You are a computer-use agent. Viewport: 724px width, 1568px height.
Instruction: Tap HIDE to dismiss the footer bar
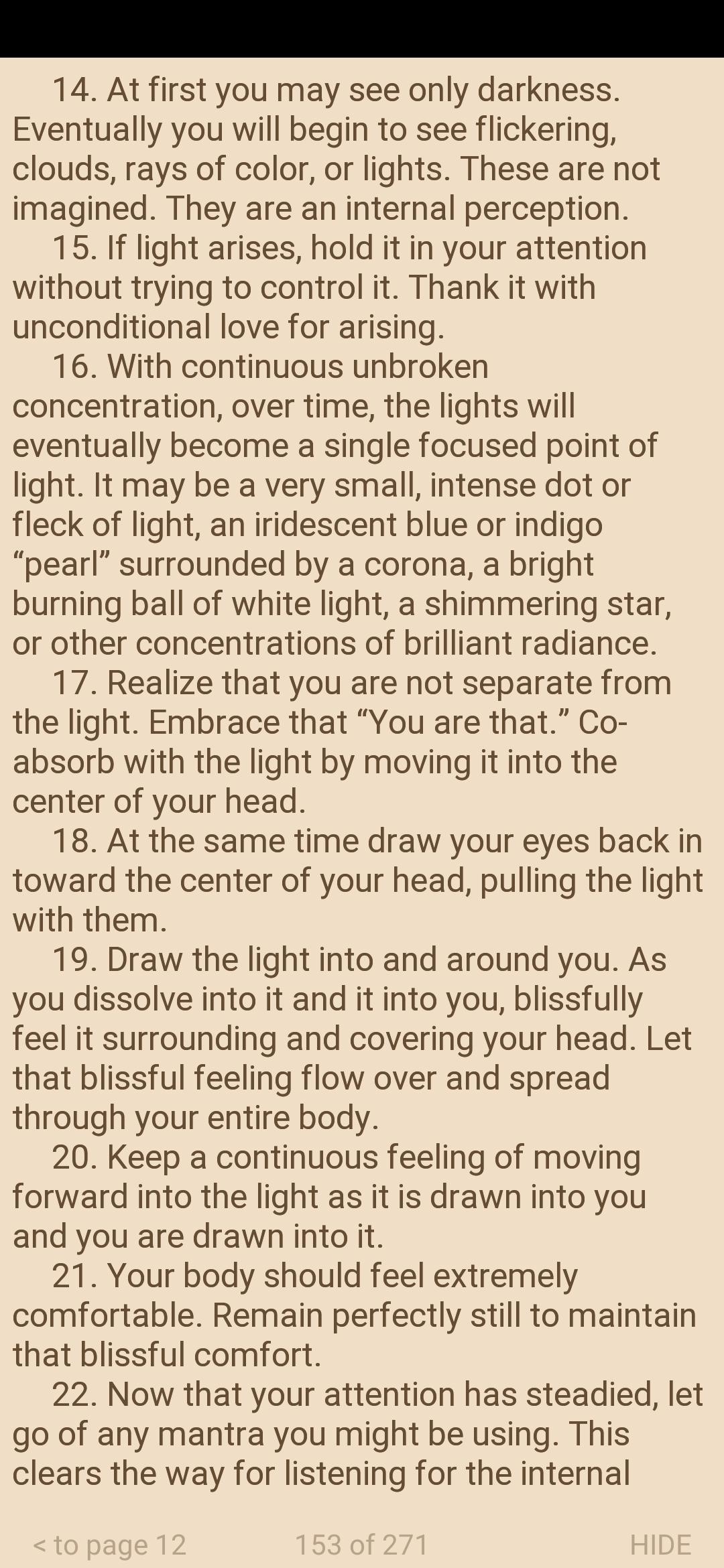[x=660, y=1545]
